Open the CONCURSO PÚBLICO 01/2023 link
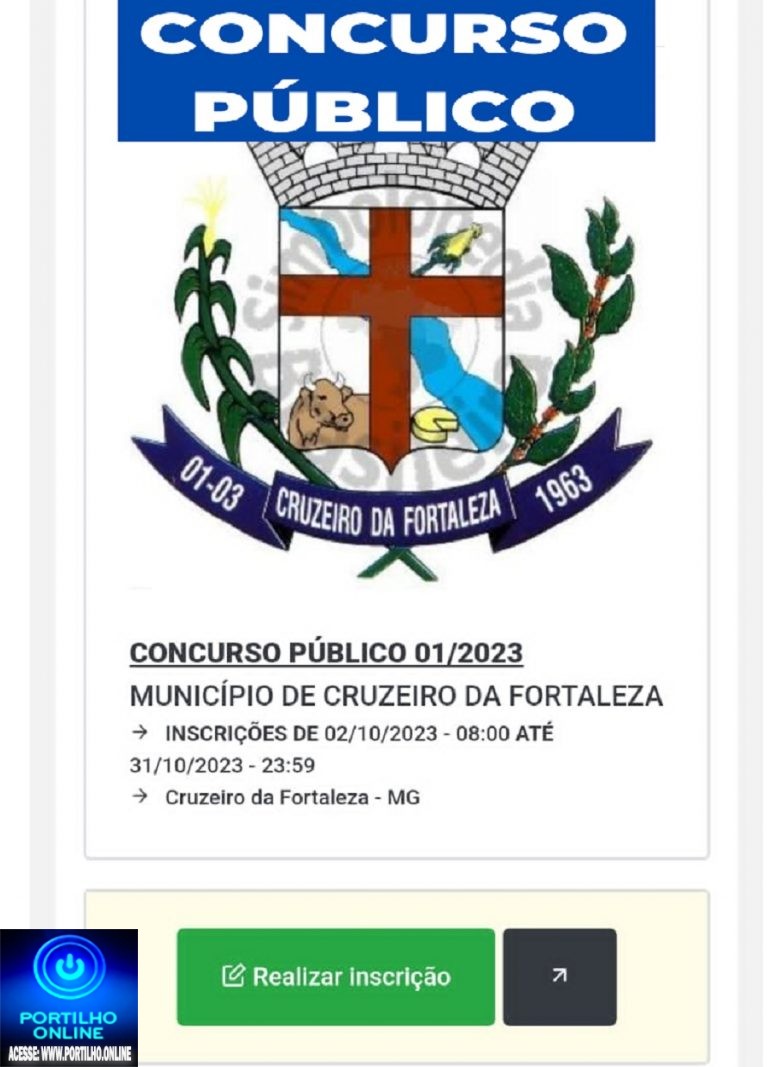This screenshot has width=768, height=1067. click(x=326, y=653)
